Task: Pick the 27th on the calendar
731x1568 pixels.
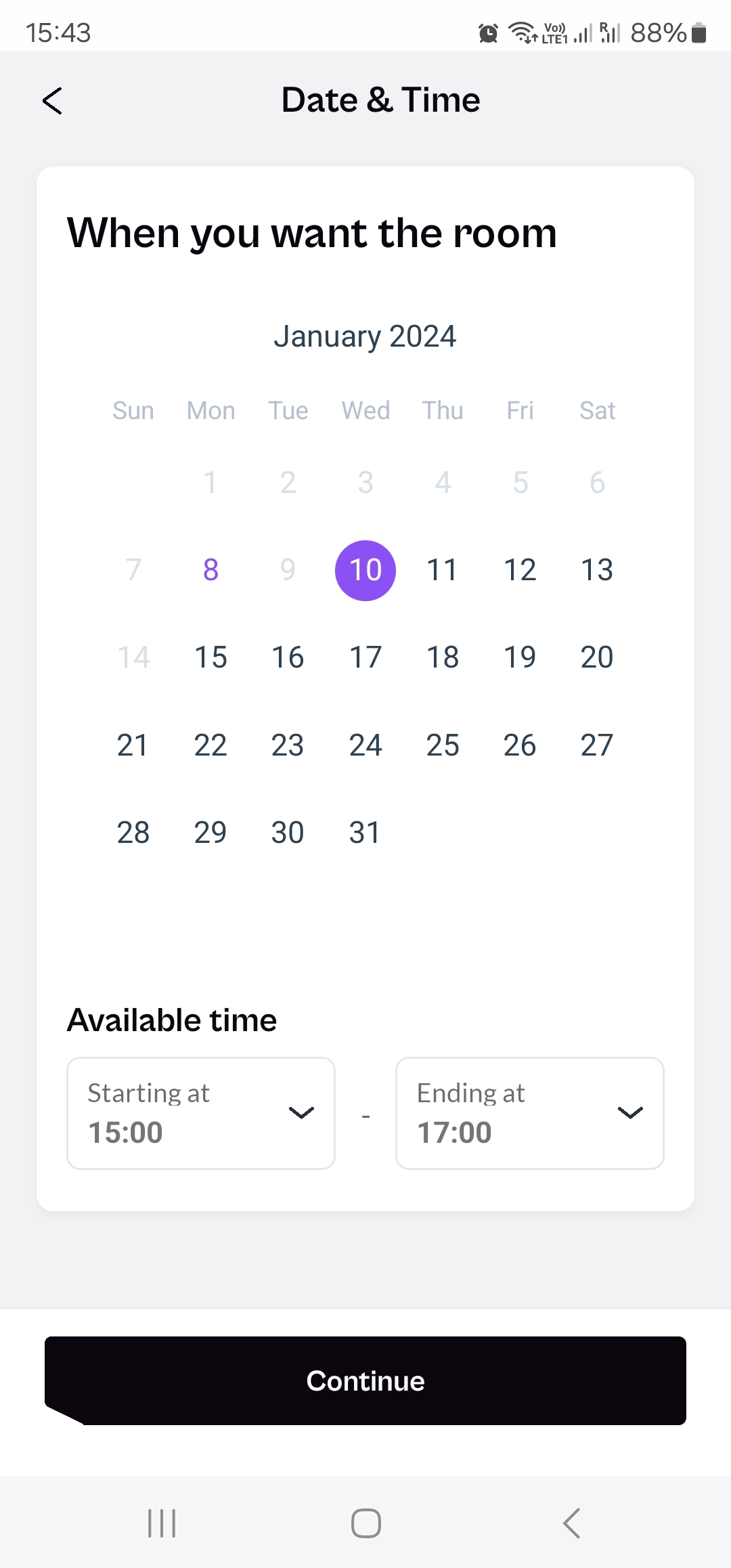Action: [597, 745]
